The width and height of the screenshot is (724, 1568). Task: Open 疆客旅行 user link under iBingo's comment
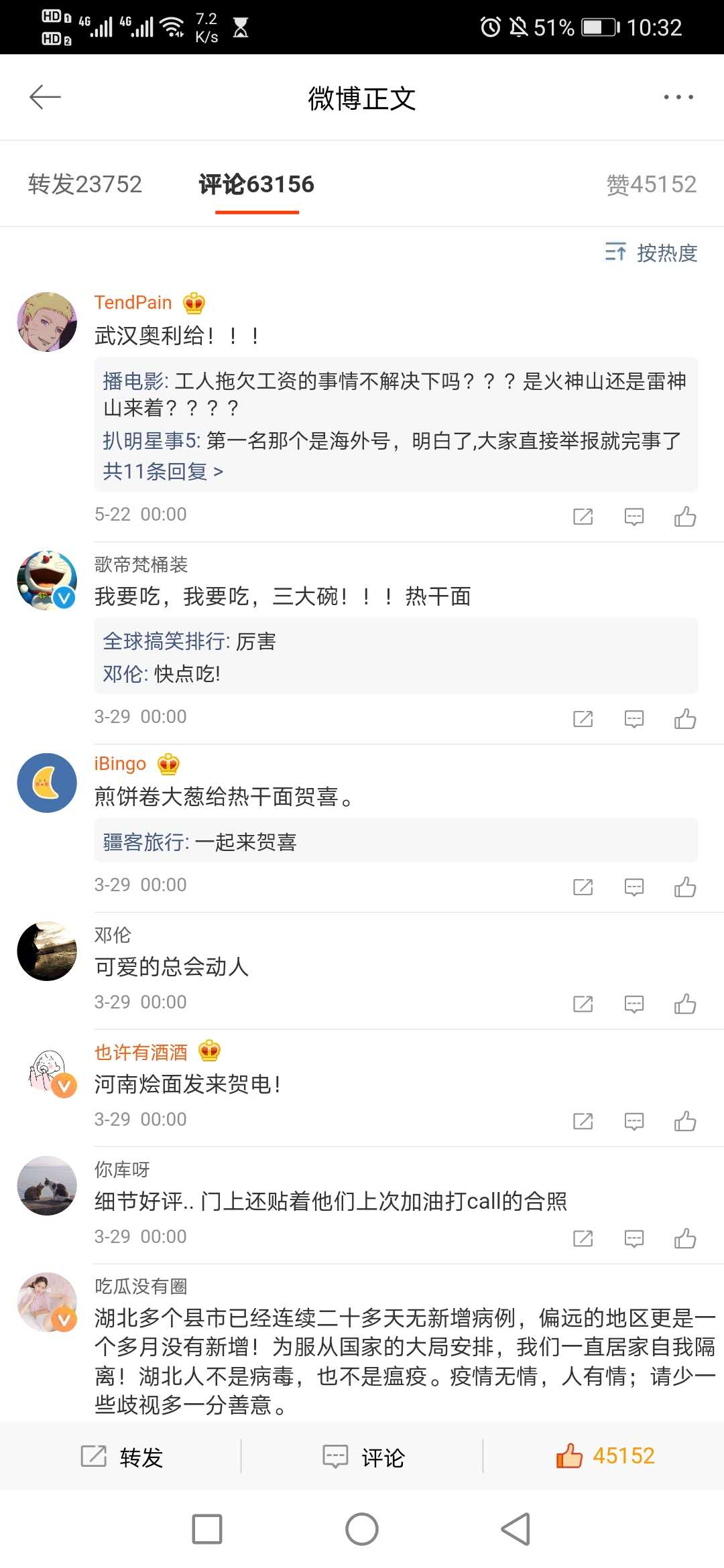tap(143, 842)
